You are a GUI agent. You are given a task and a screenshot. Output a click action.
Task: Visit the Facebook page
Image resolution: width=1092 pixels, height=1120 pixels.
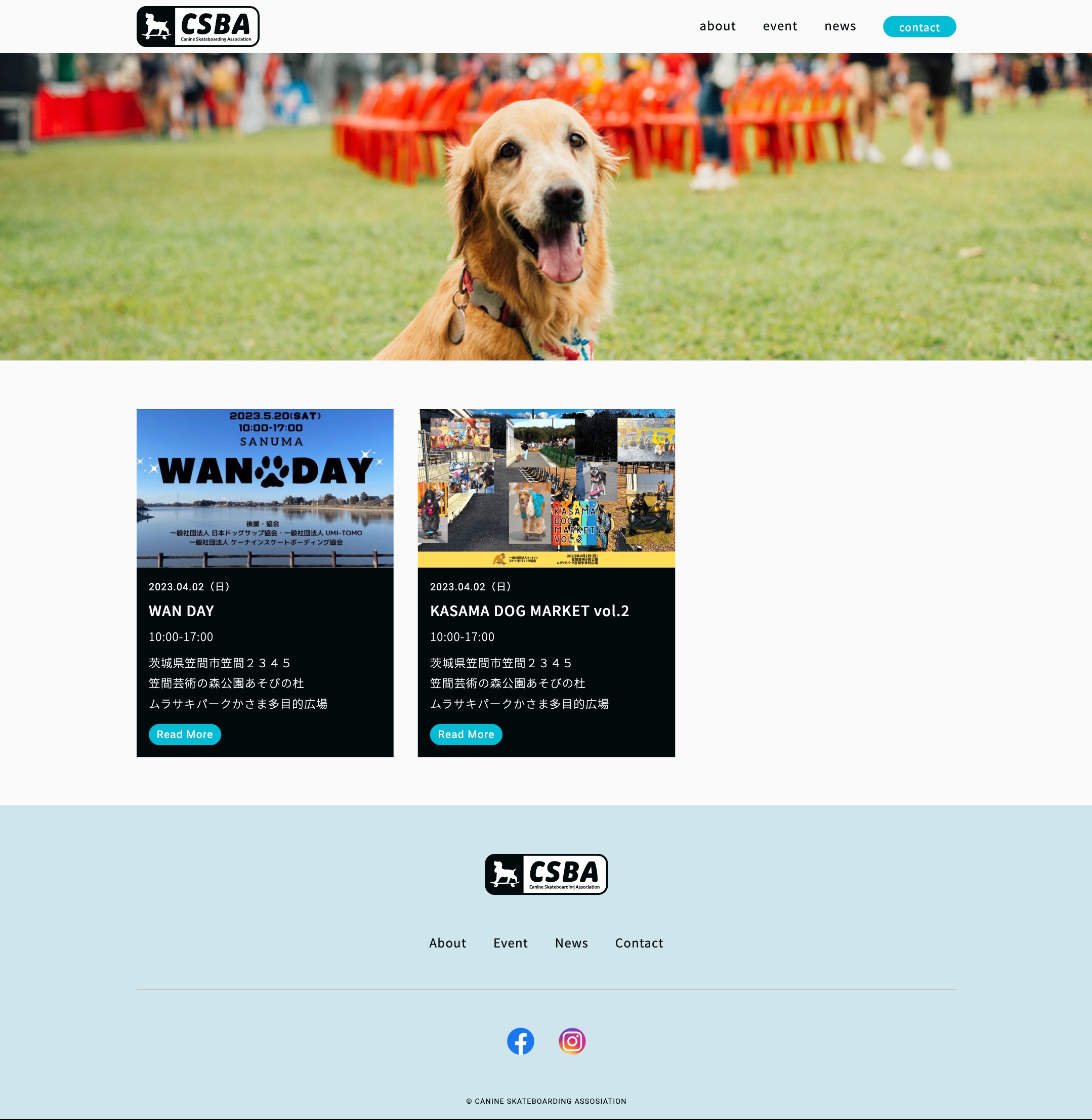click(x=520, y=1042)
